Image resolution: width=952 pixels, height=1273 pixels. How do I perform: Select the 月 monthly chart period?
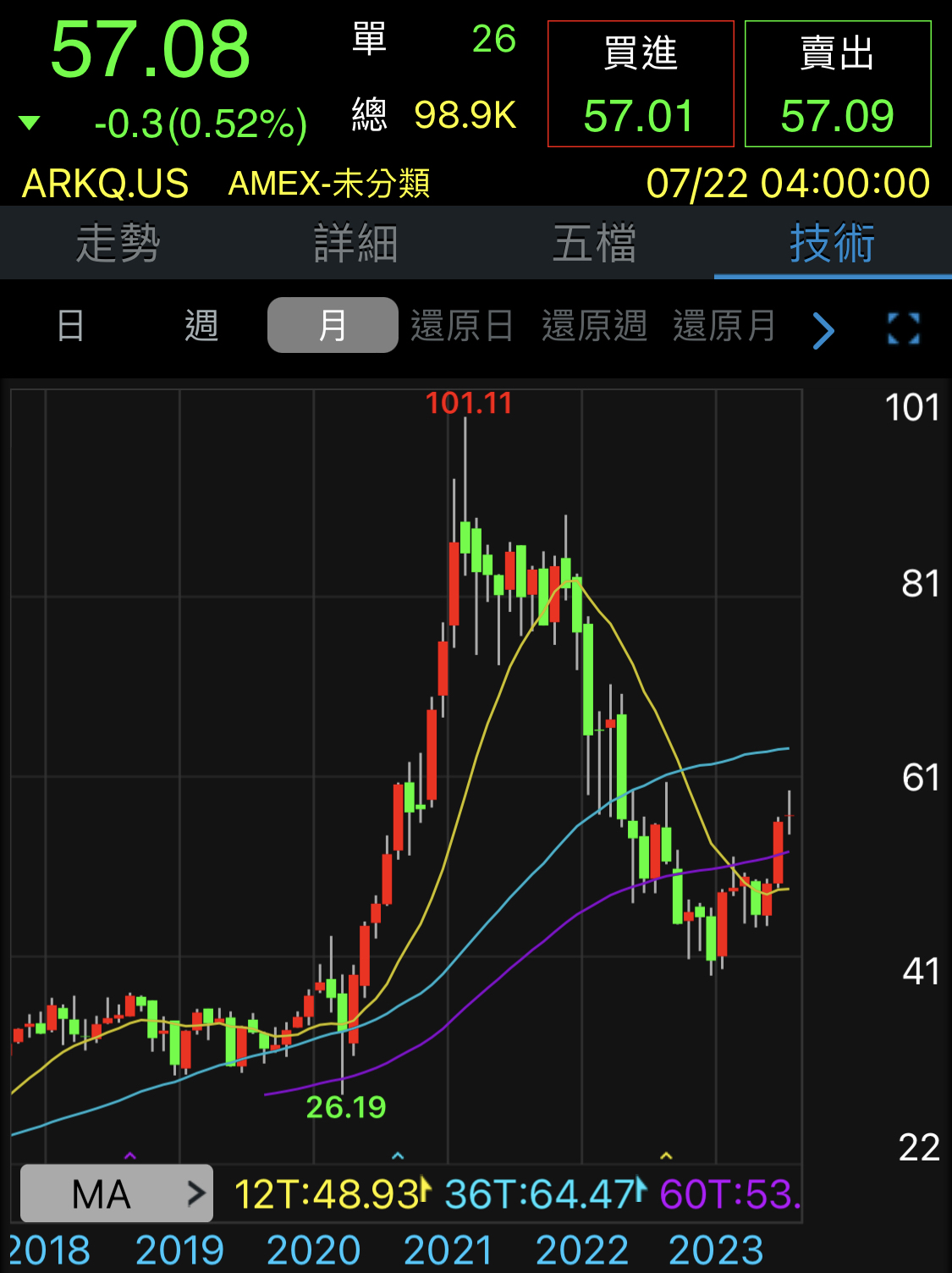coord(333,325)
